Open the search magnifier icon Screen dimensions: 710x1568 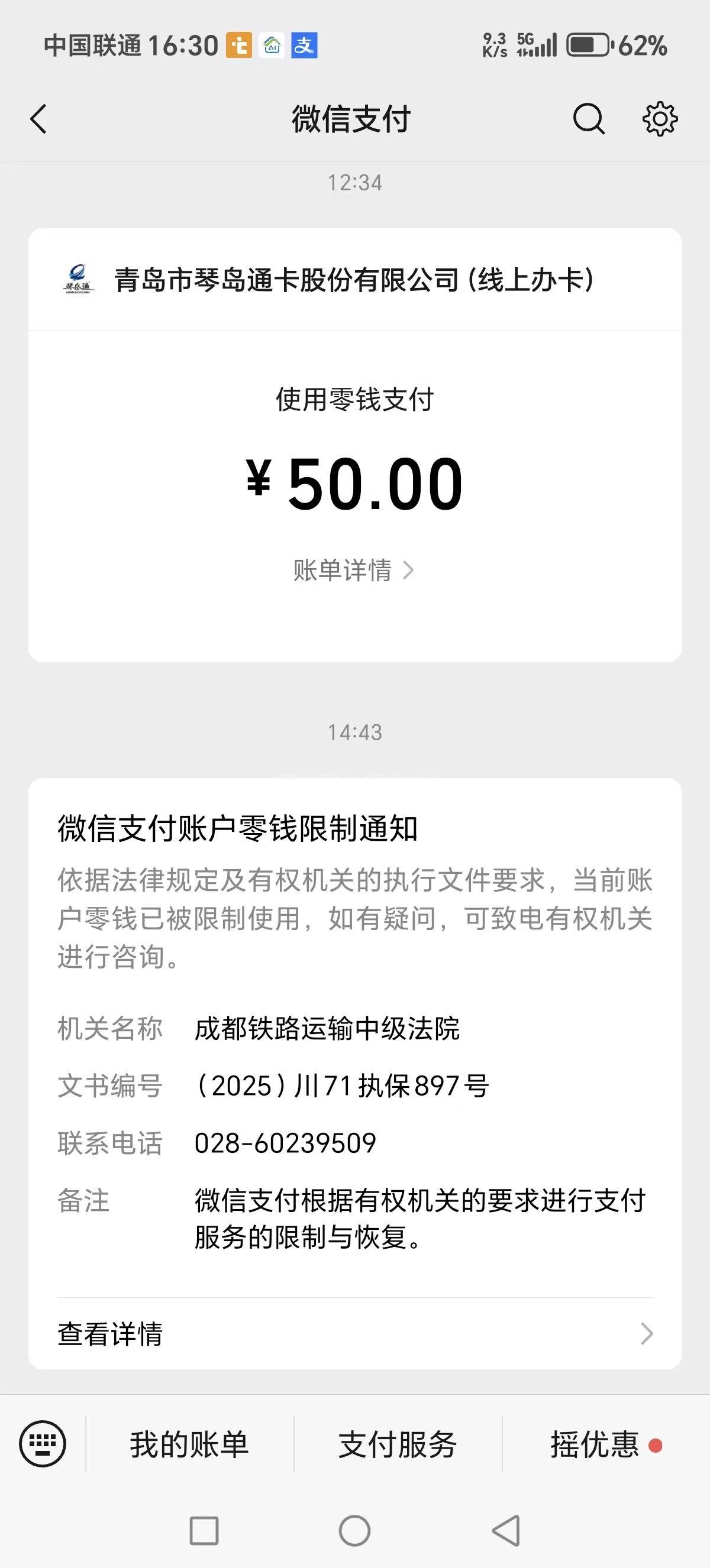pos(588,119)
